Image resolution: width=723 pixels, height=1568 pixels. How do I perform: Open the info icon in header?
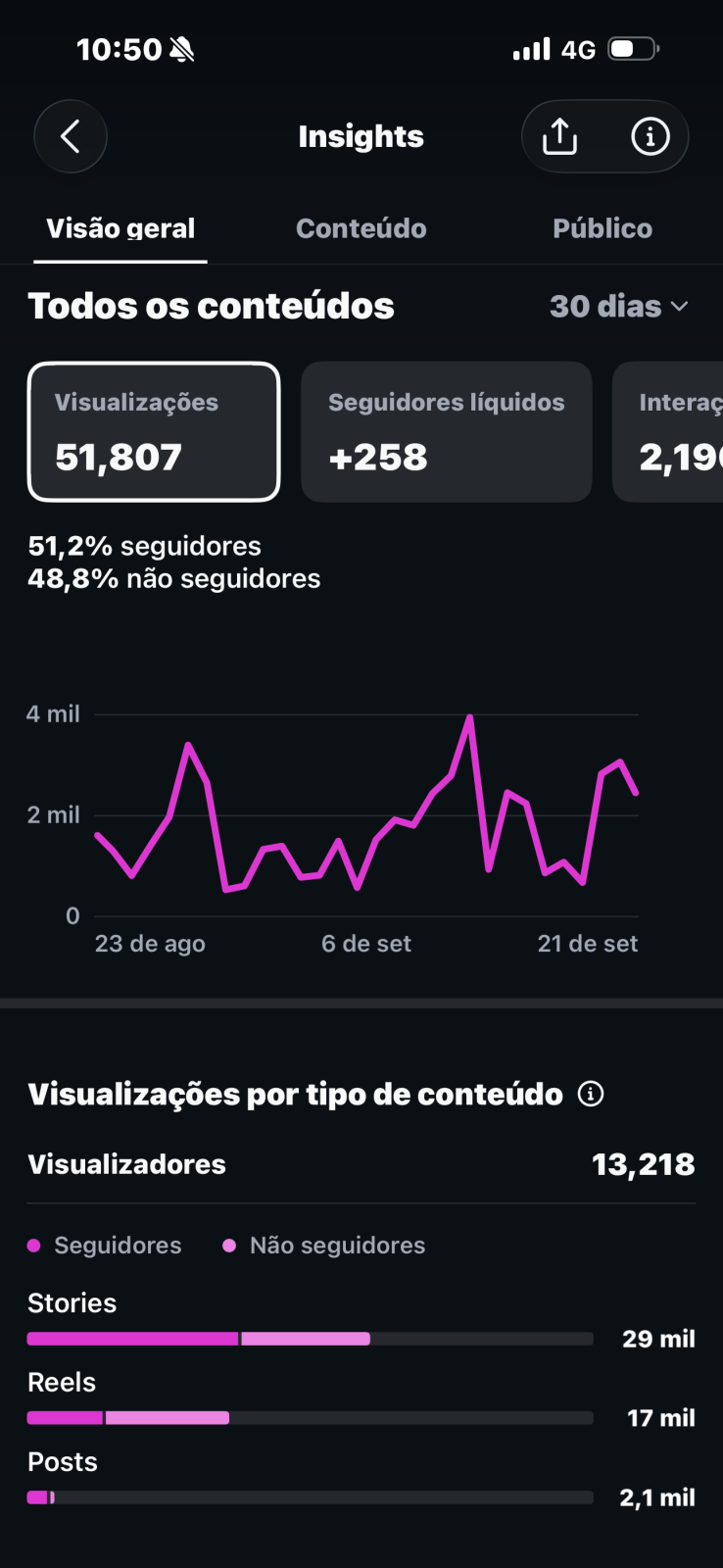651,136
